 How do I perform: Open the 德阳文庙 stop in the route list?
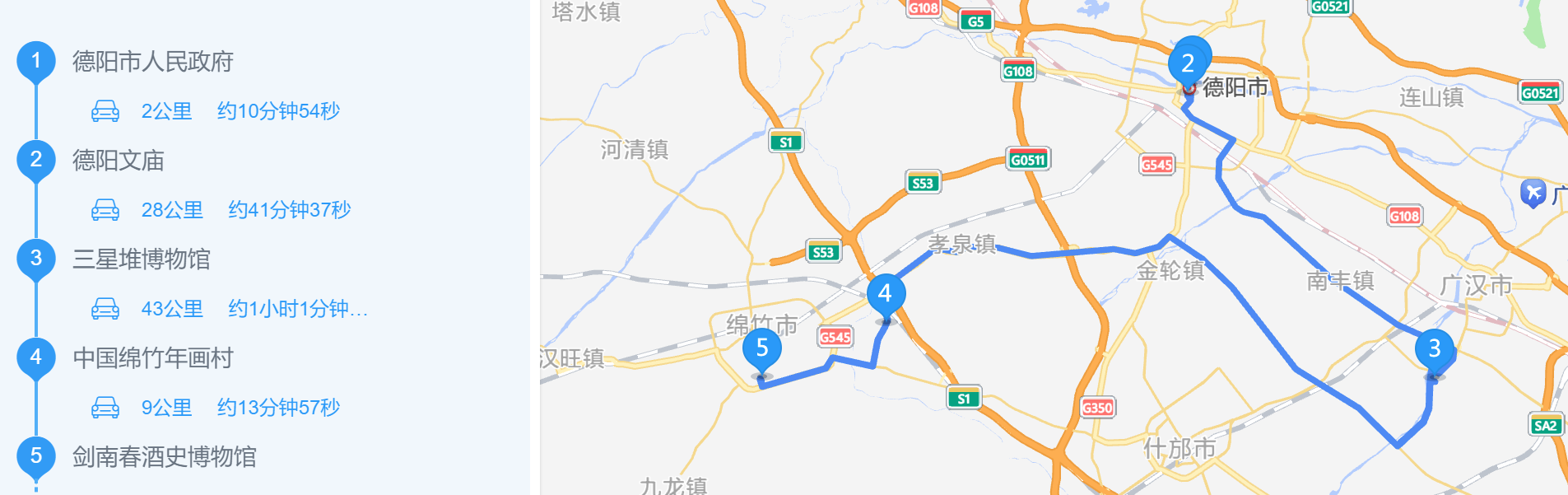[118, 161]
